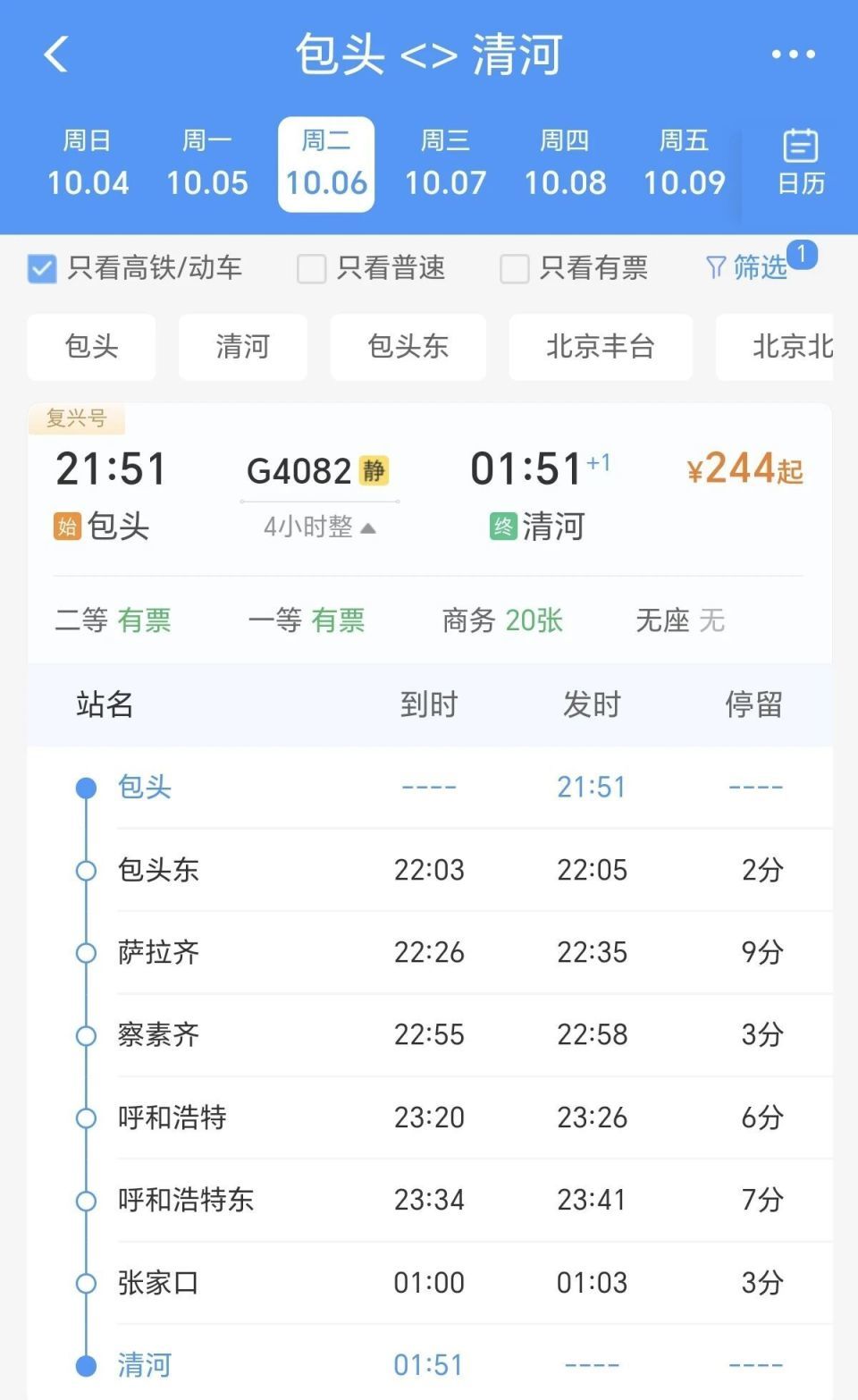Go back with the top-left arrow

tap(56, 55)
